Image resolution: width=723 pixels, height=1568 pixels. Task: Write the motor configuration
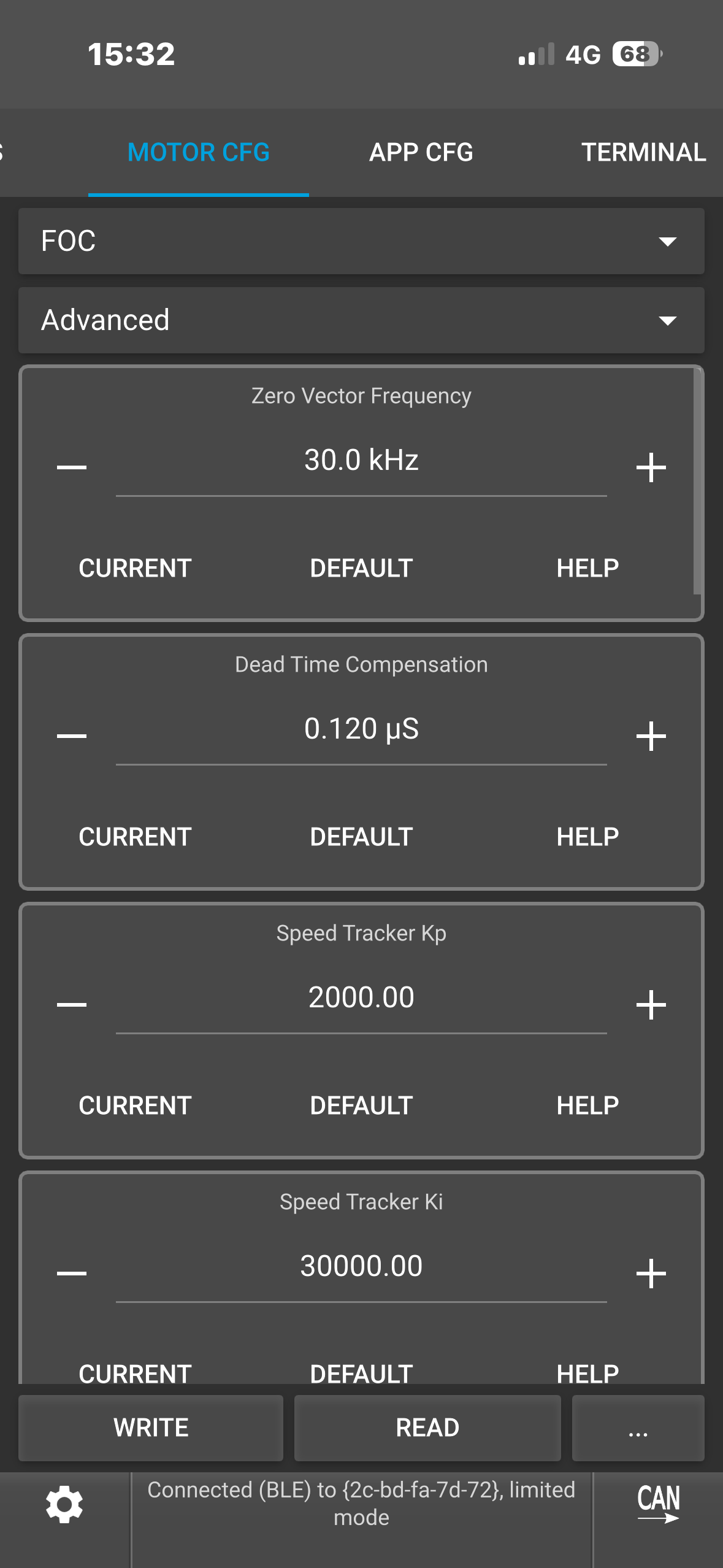point(151,1428)
